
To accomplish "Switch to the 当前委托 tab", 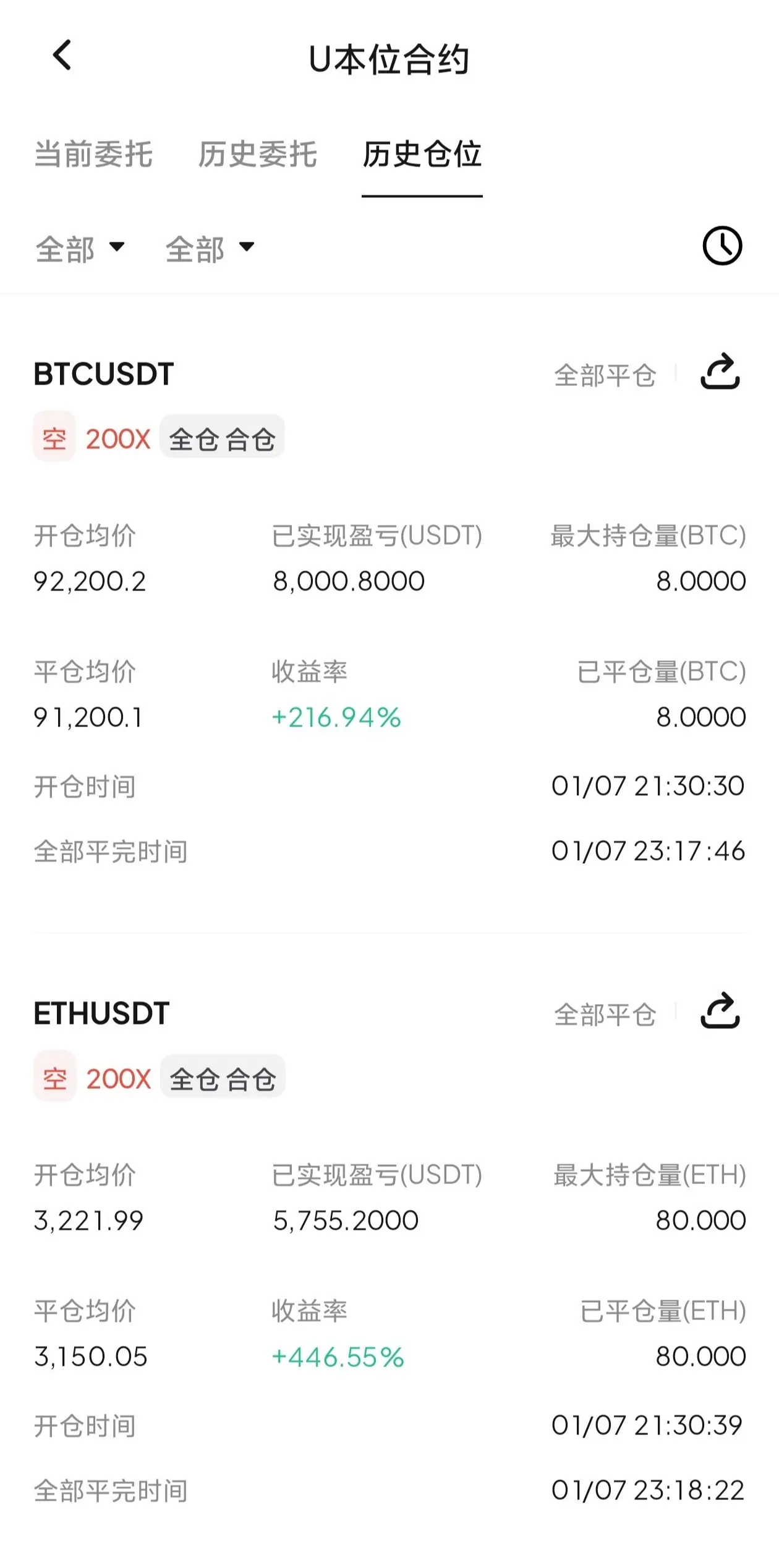I will pos(93,154).
